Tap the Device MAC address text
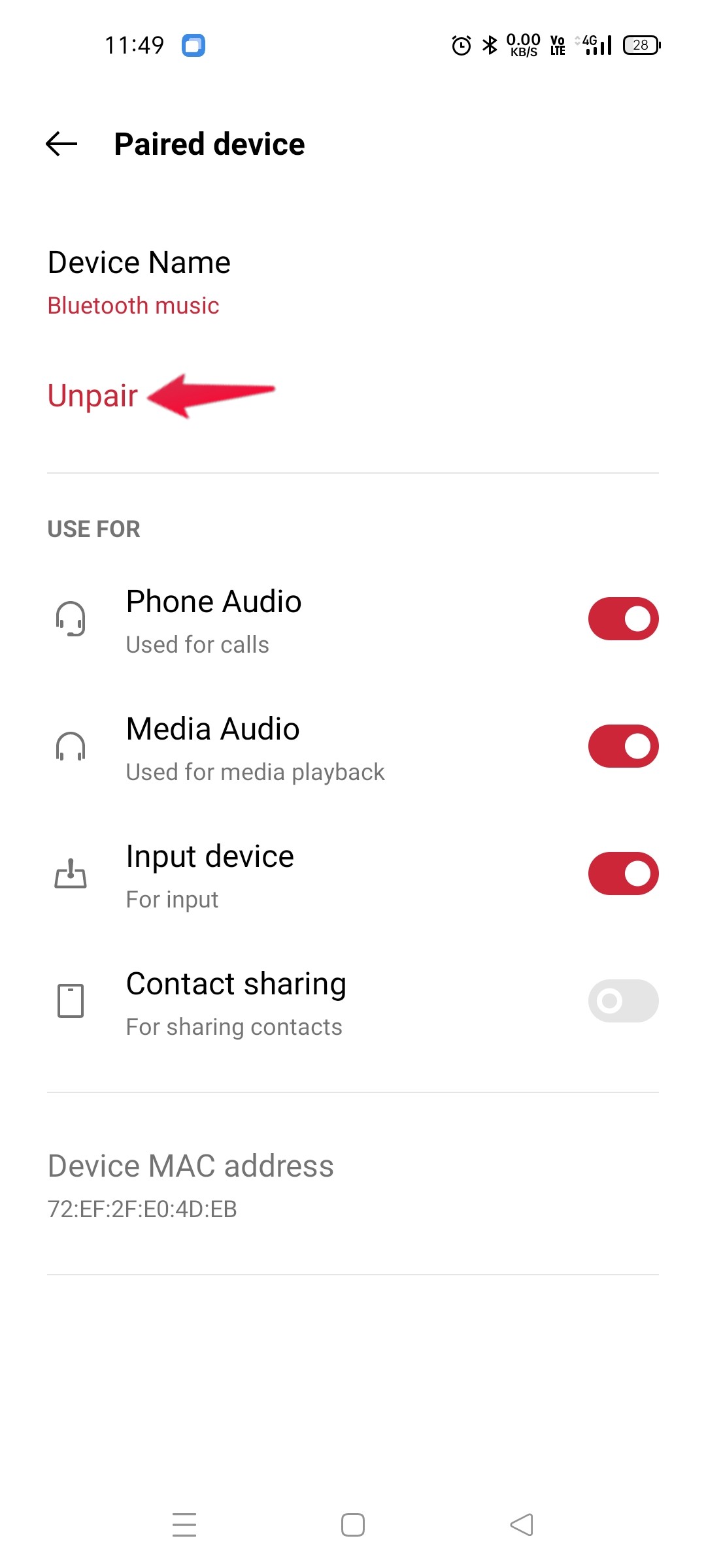 190,1166
